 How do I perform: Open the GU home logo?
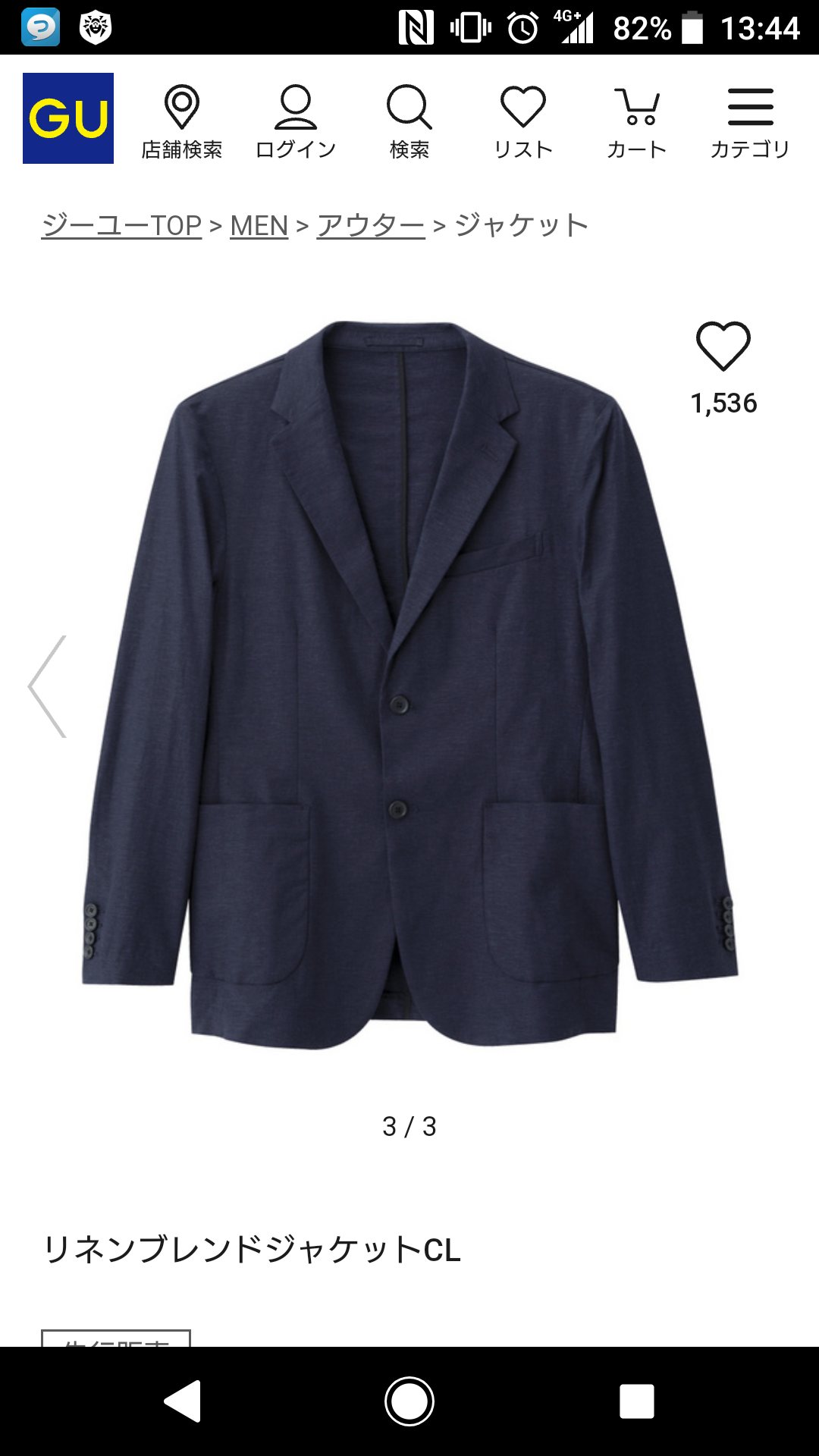tap(68, 118)
